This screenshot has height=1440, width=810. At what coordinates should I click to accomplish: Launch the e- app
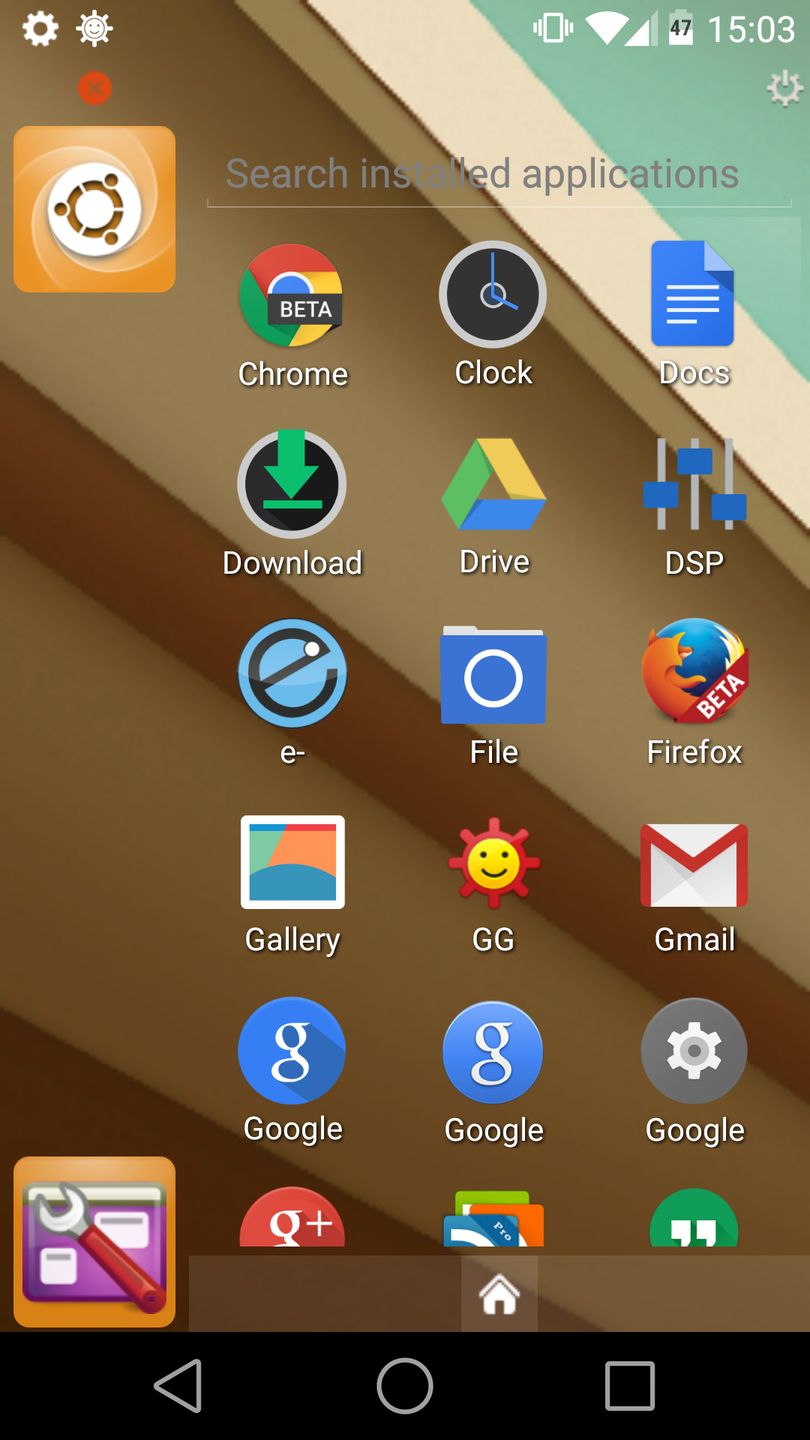[x=292, y=672]
